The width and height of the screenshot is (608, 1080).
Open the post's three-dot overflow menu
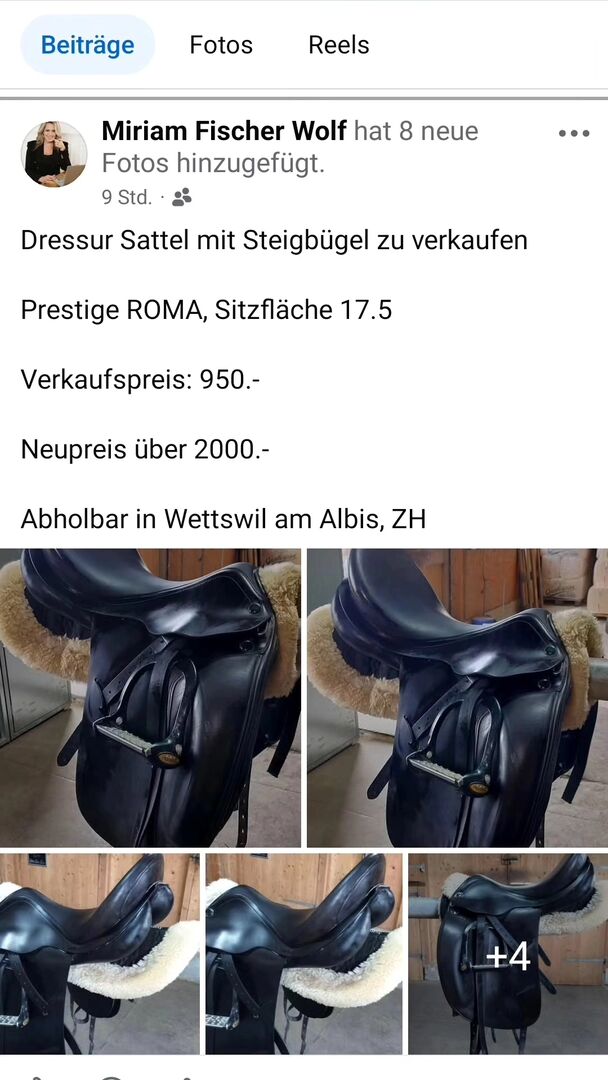click(x=573, y=134)
